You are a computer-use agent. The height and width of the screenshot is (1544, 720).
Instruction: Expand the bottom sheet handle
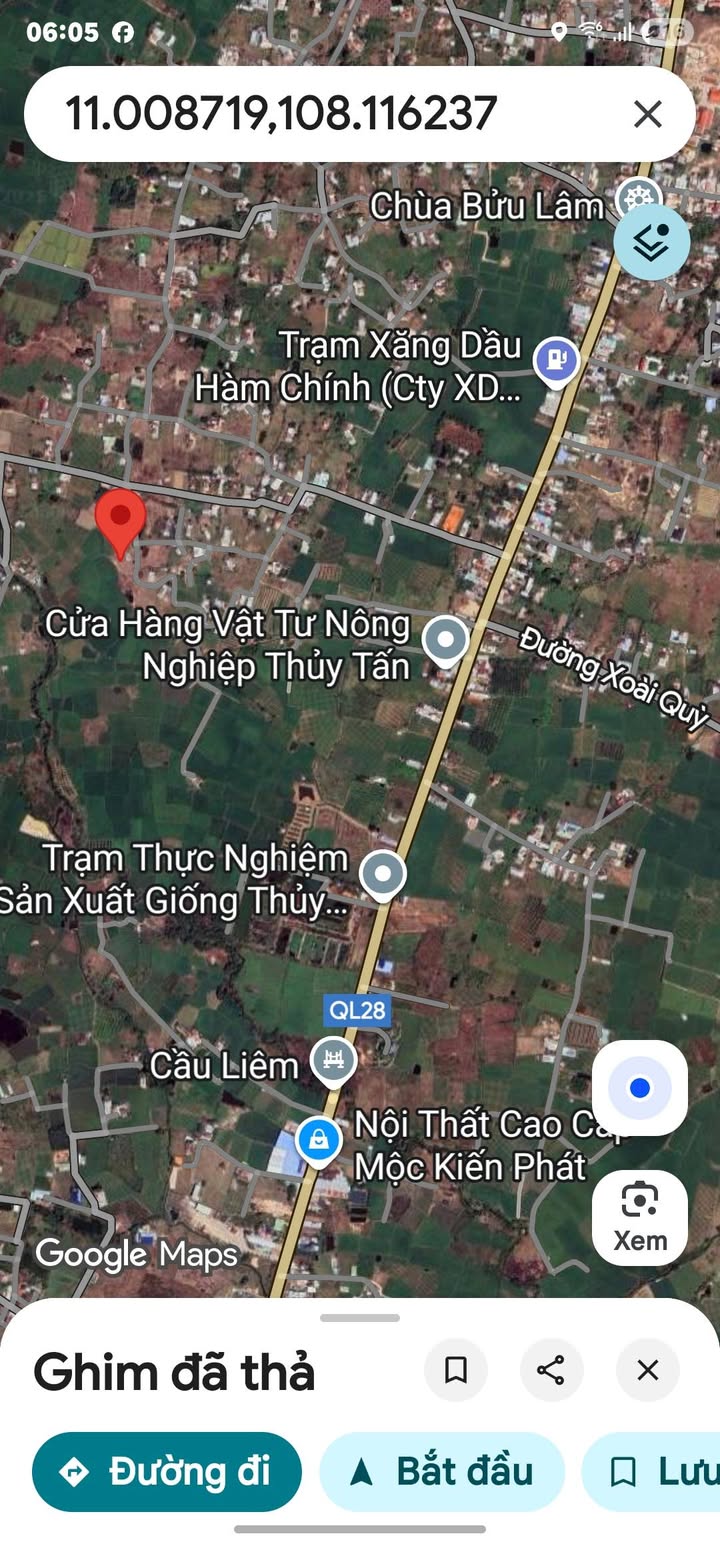pyautogui.click(x=360, y=1318)
